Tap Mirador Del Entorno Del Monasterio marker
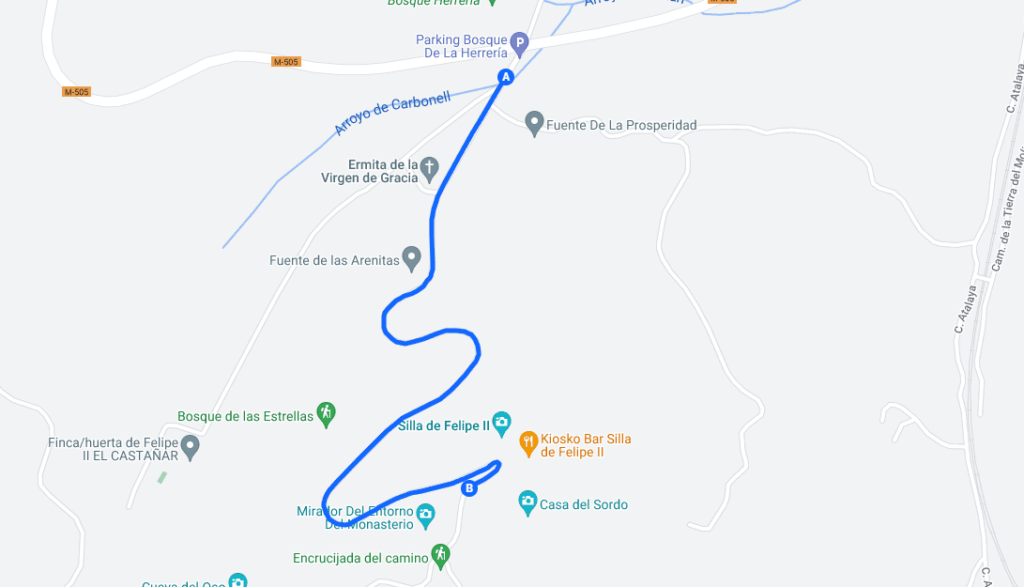Image resolution: width=1024 pixels, height=587 pixels. tap(426, 515)
